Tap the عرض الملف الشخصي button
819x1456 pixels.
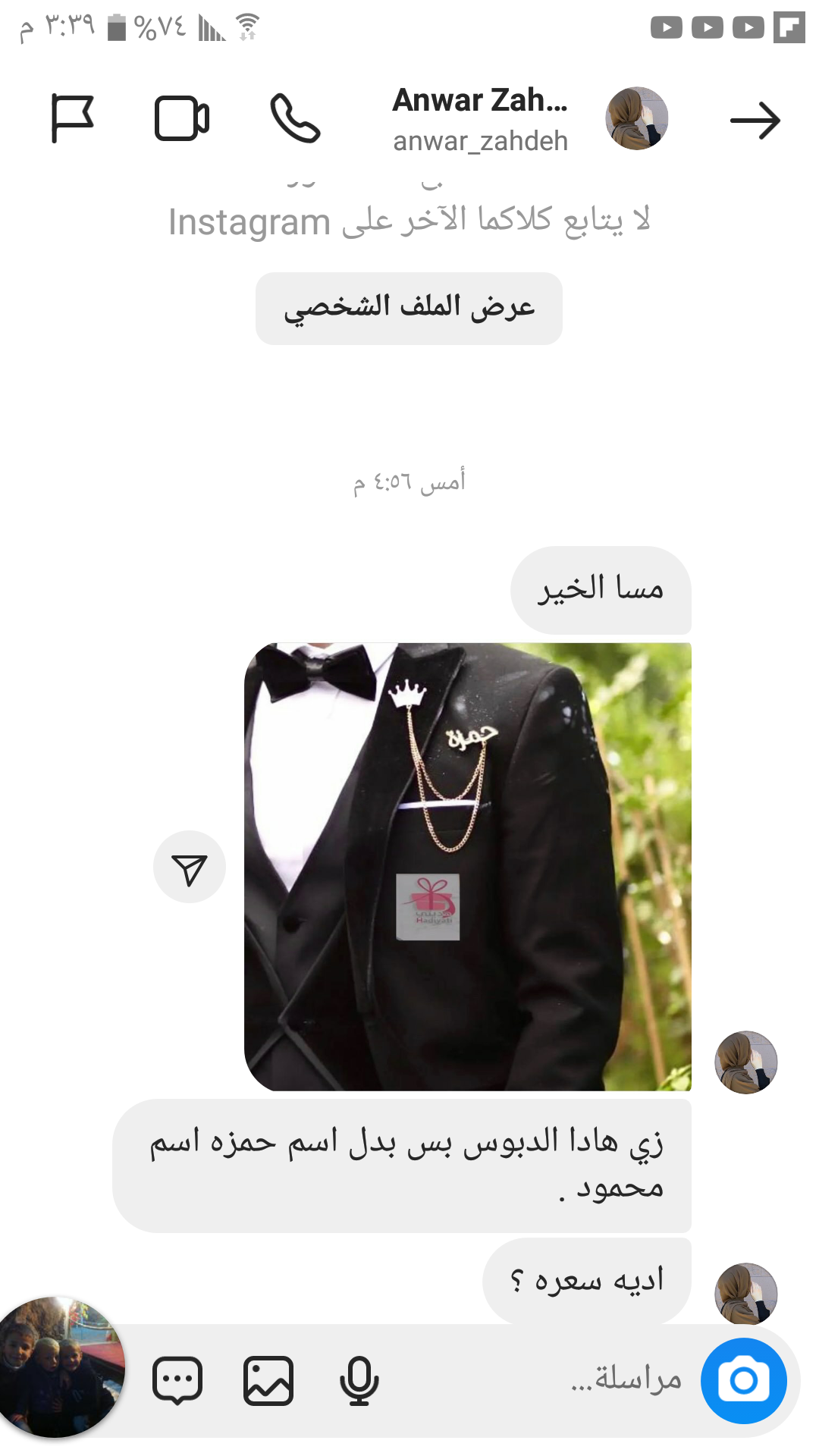click(x=409, y=308)
